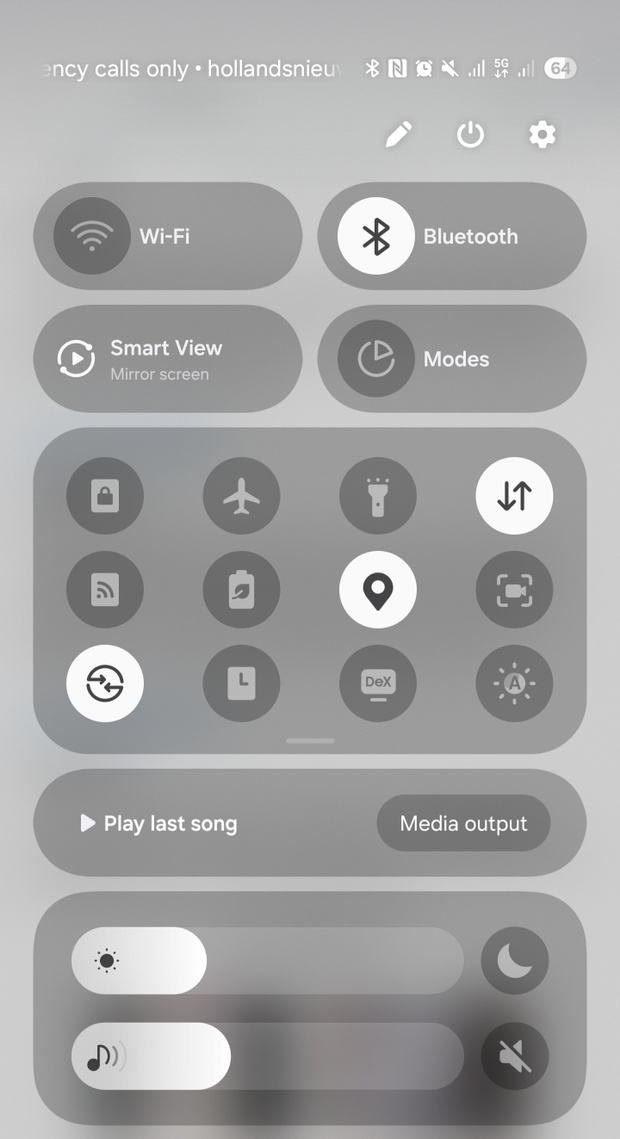620x1139 pixels.
Task: Open the Modes tile
Action: tap(376, 359)
